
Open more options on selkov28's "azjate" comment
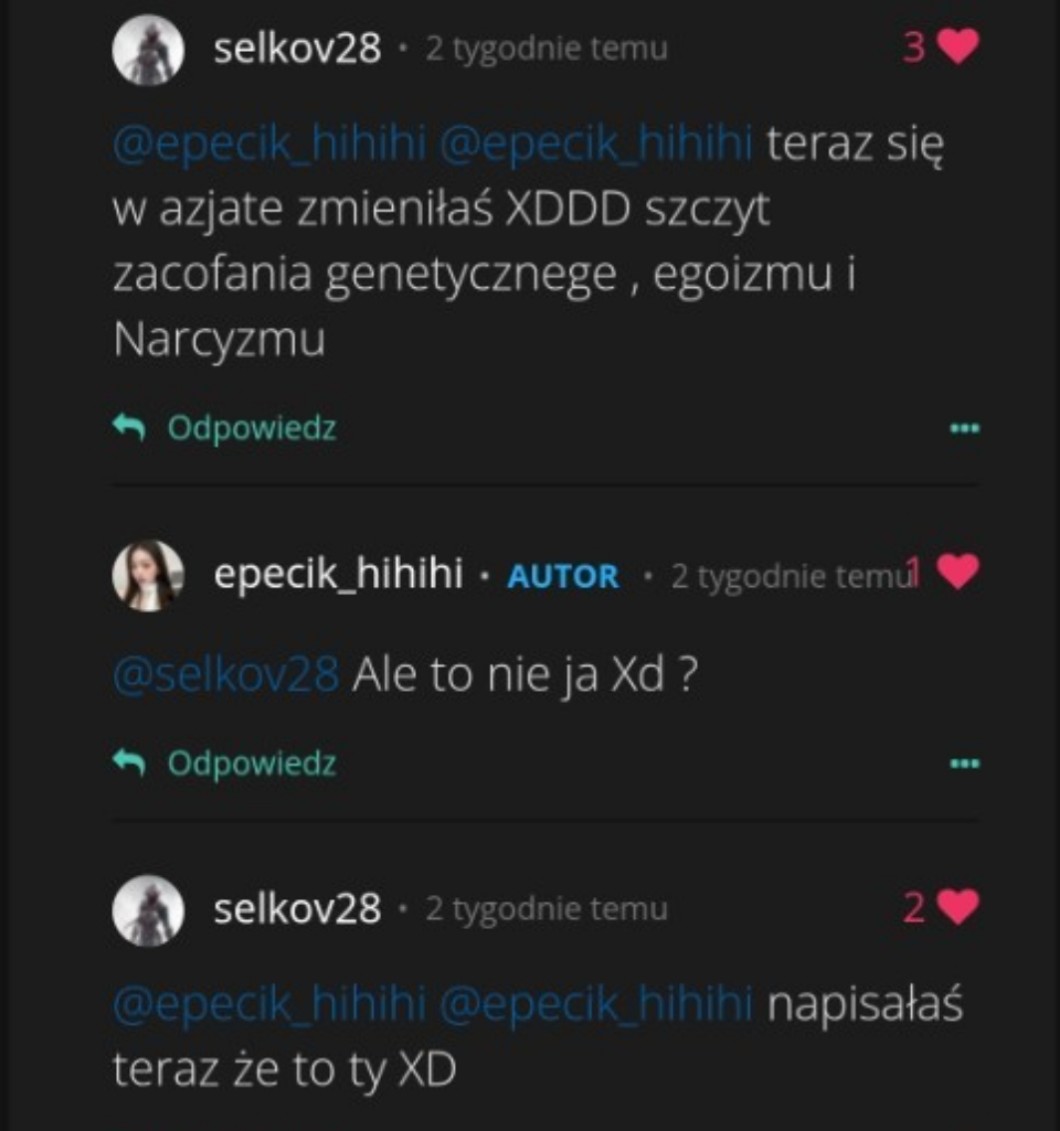(964, 429)
